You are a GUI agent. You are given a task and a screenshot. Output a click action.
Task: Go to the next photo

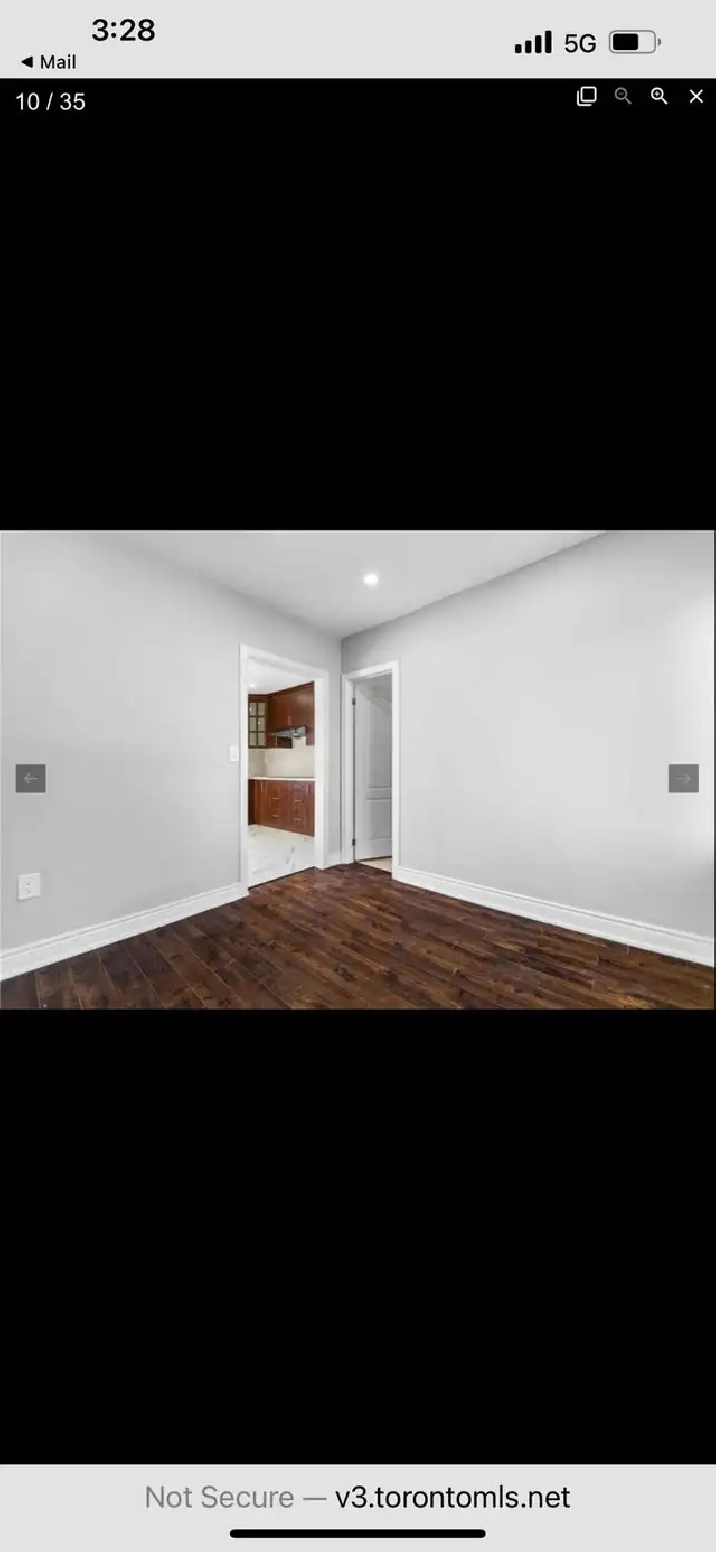pyautogui.click(x=684, y=778)
